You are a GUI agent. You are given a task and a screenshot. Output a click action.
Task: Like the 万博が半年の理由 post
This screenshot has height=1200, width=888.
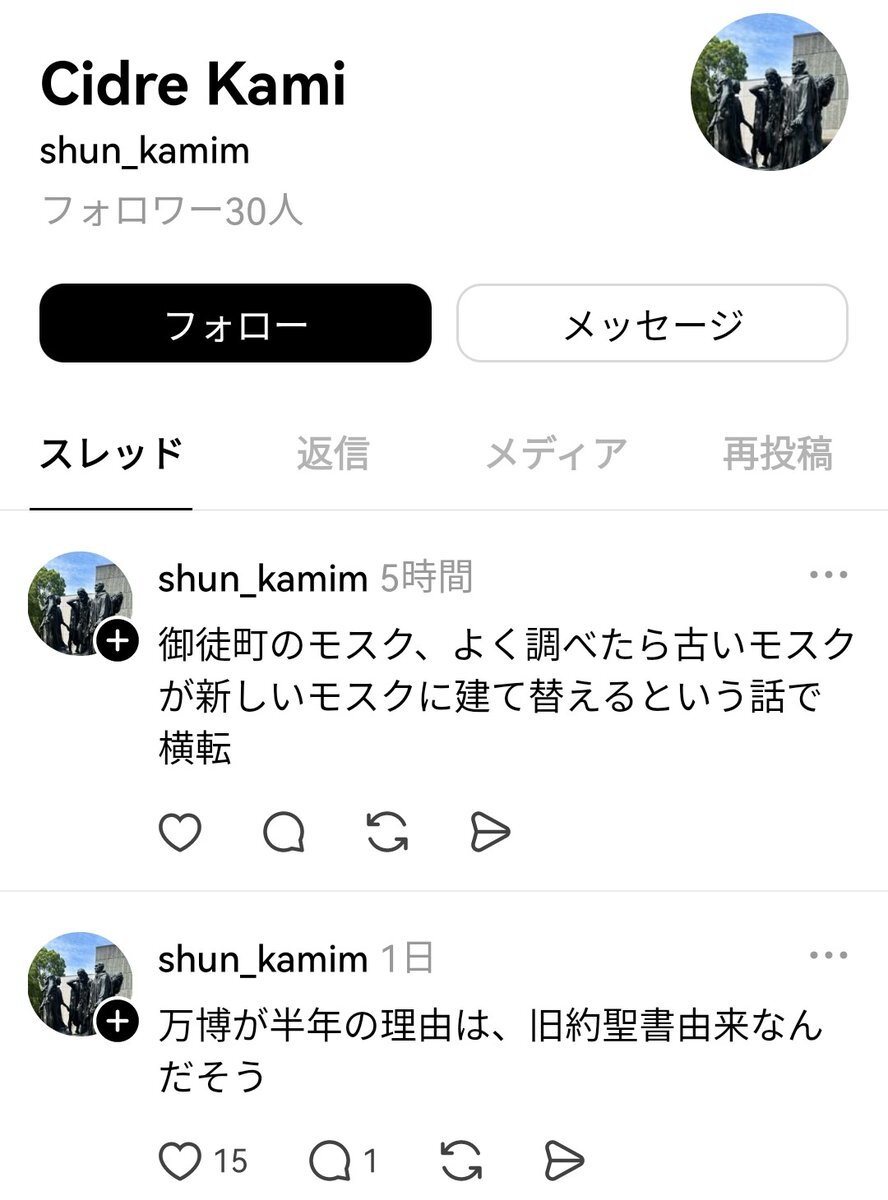(x=181, y=1161)
